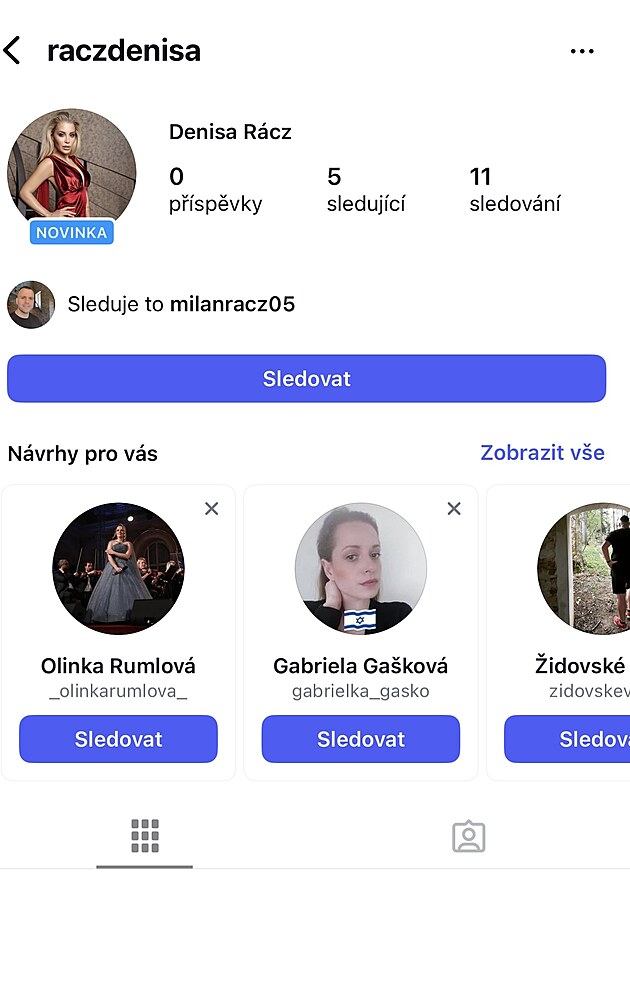Dismiss the Gabriela Gašková suggestion

pyautogui.click(x=454, y=509)
